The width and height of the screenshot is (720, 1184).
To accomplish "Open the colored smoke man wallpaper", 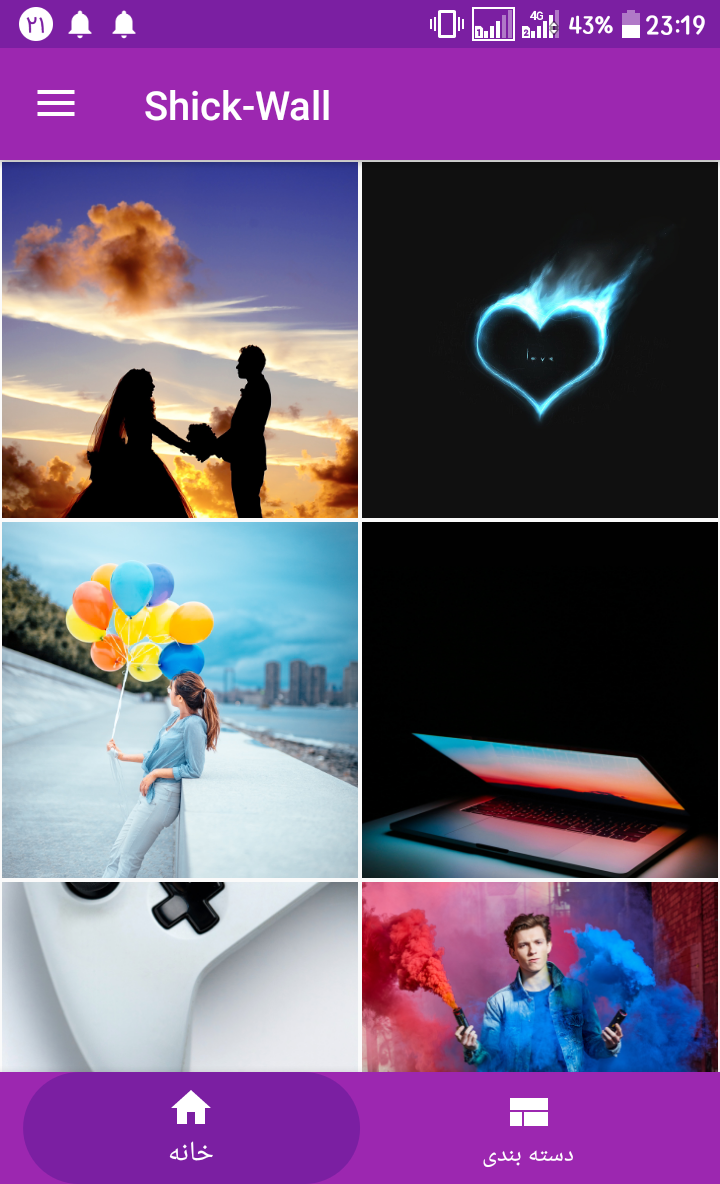I will click(x=540, y=976).
